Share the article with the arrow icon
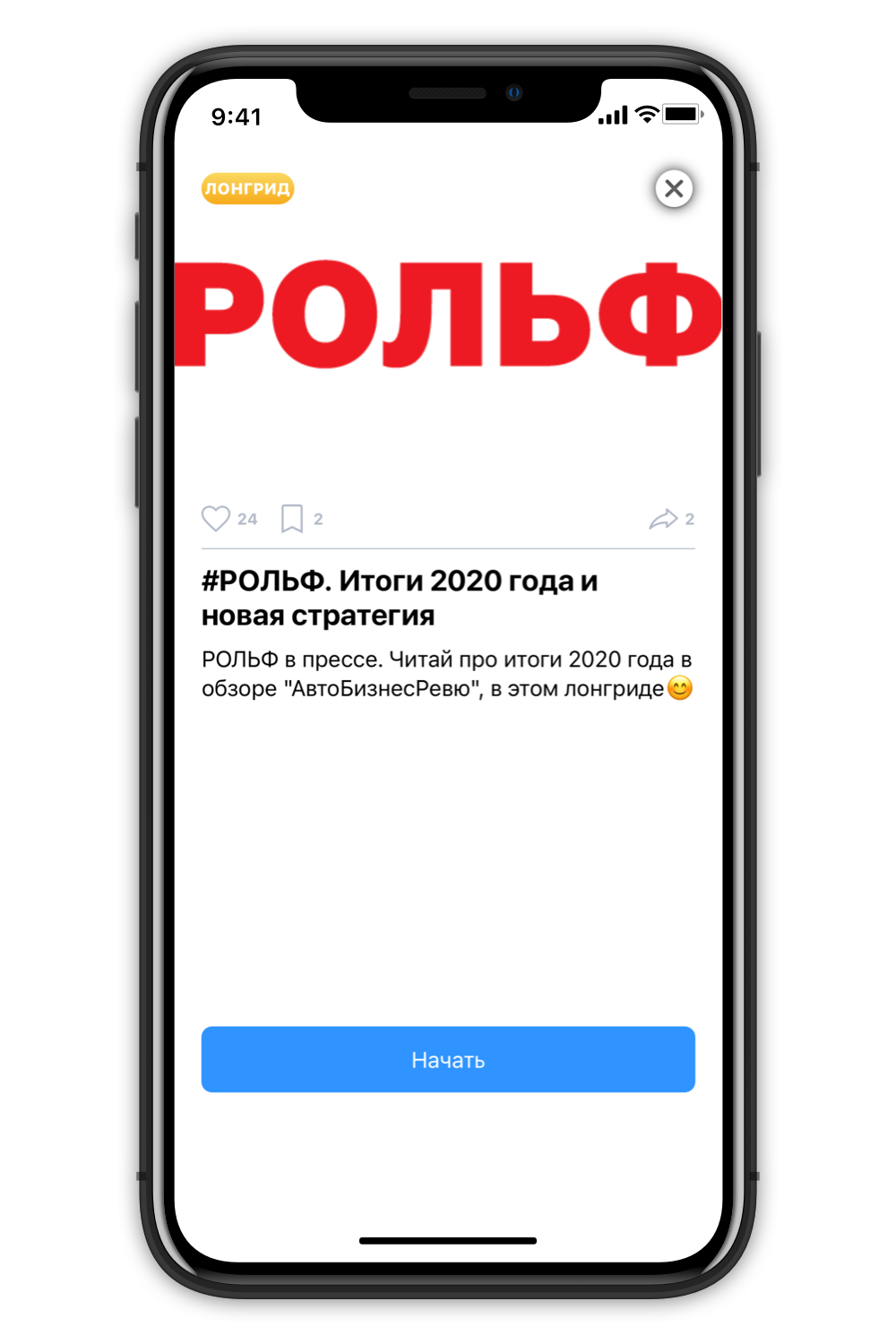The width and height of the screenshot is (896, 1344). pyautogui.click(x=663, y=519)
